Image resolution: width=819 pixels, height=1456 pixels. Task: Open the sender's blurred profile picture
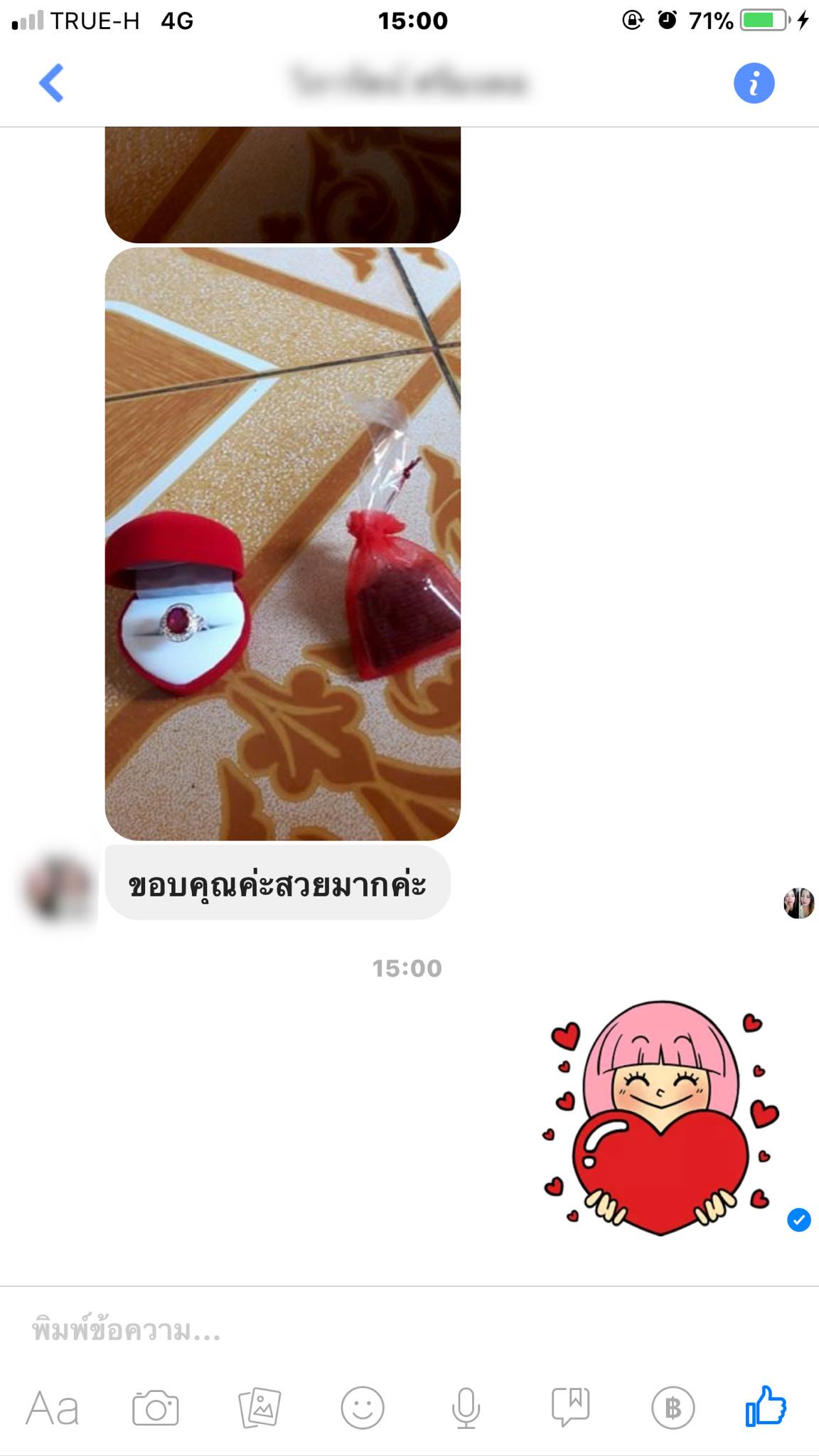(59, 888)
